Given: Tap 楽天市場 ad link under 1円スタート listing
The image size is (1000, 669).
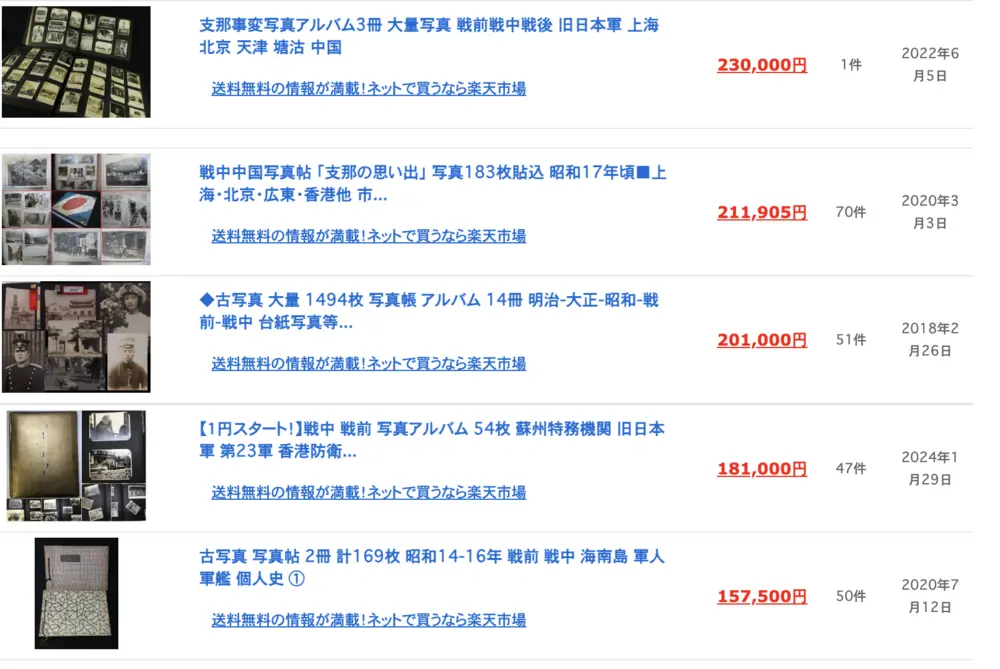Looking at the screenshot, I should (368, 492).
